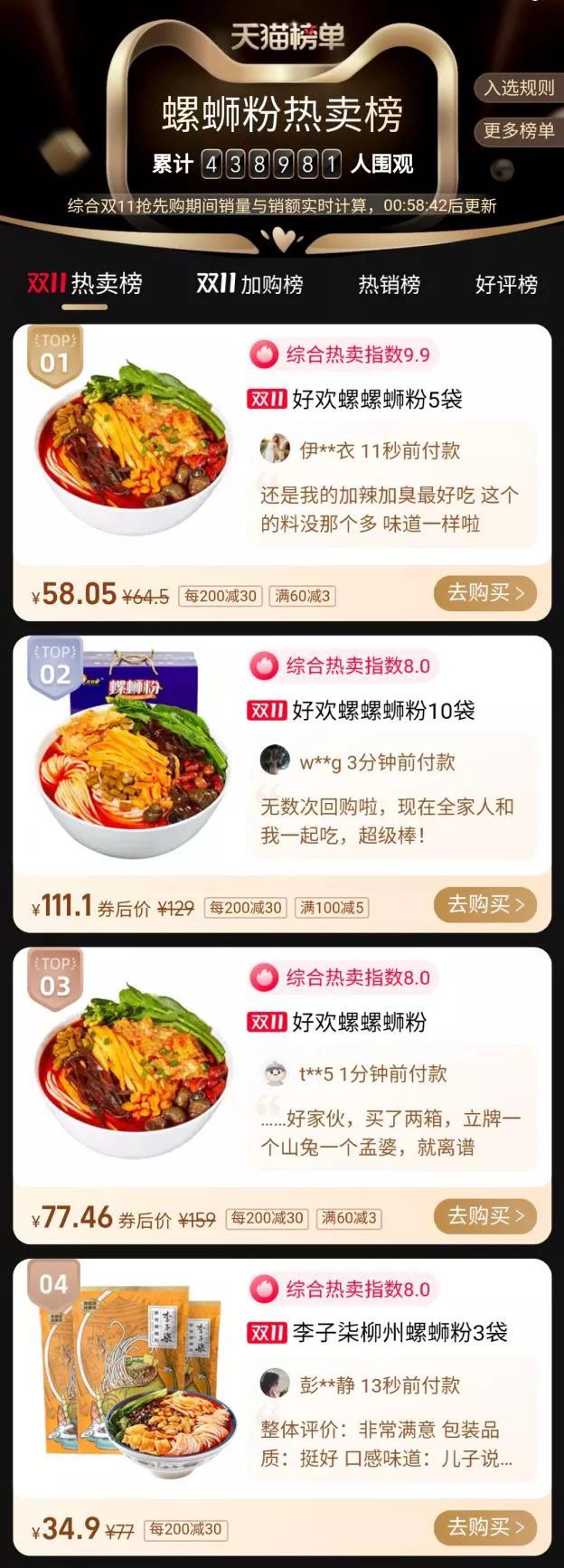The width and height of the screenshot is (564, 1568).
Task: Open the 李子柒柳州螺蛳粉3袋 product card
Action: 399,1332
